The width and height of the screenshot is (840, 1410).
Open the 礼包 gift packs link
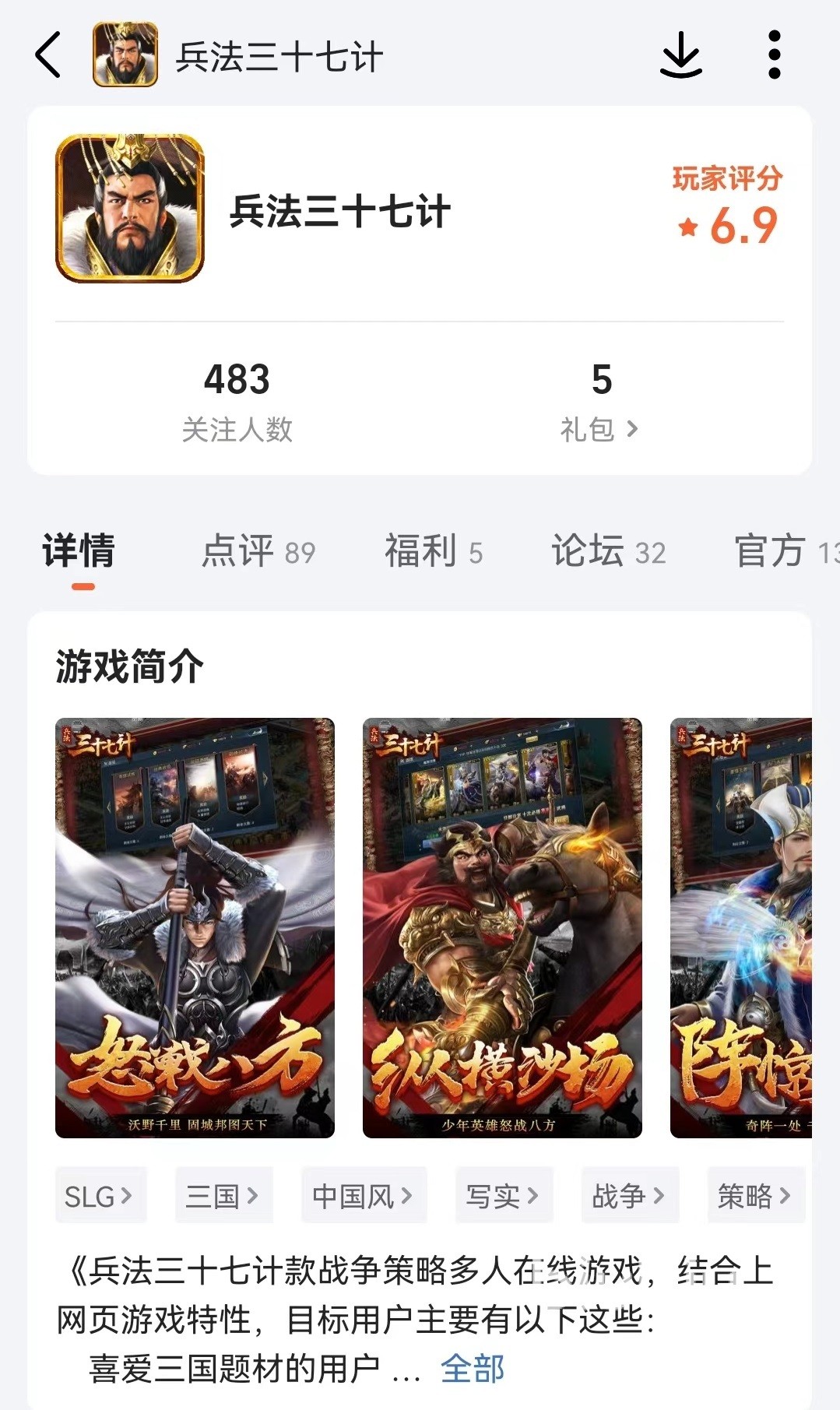point(599,429)
